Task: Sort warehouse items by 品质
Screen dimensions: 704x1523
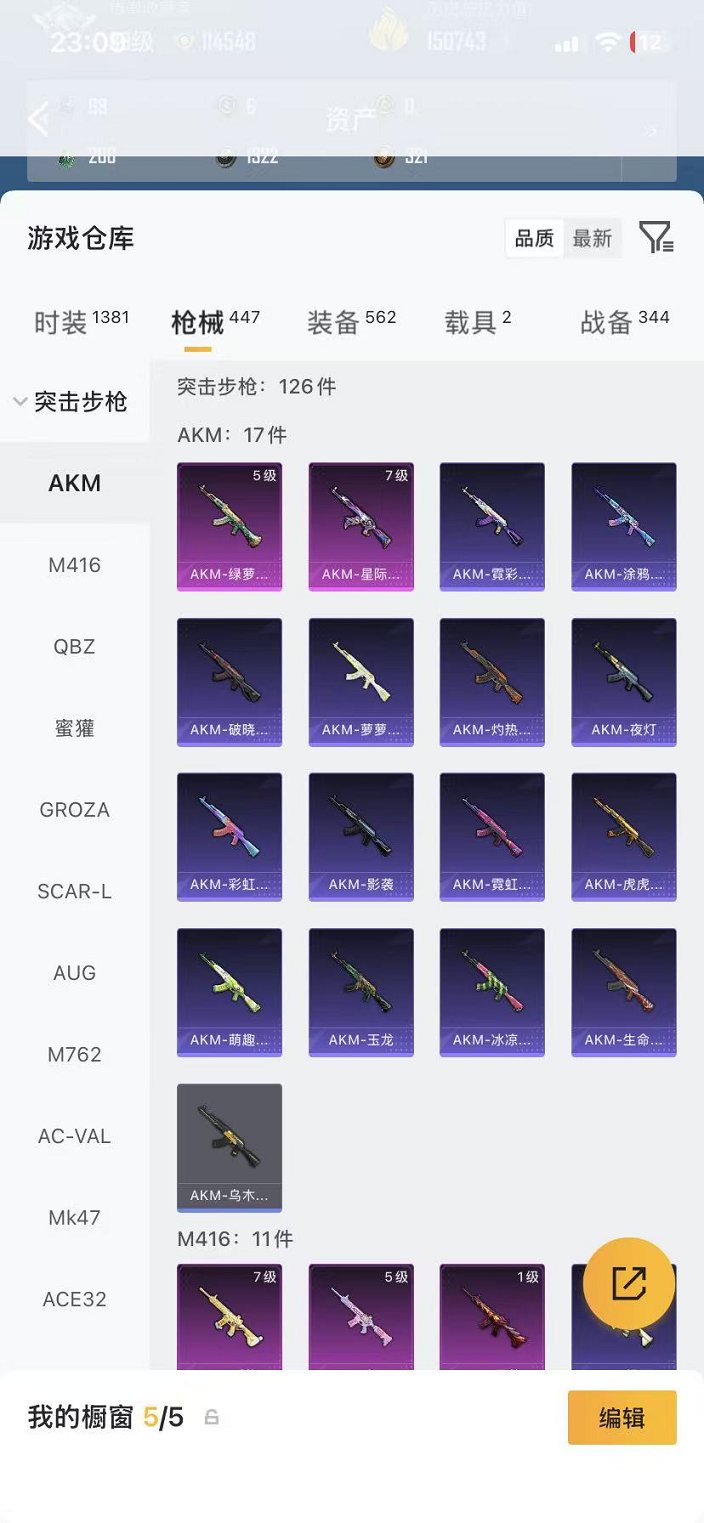Action: (534, 238)
